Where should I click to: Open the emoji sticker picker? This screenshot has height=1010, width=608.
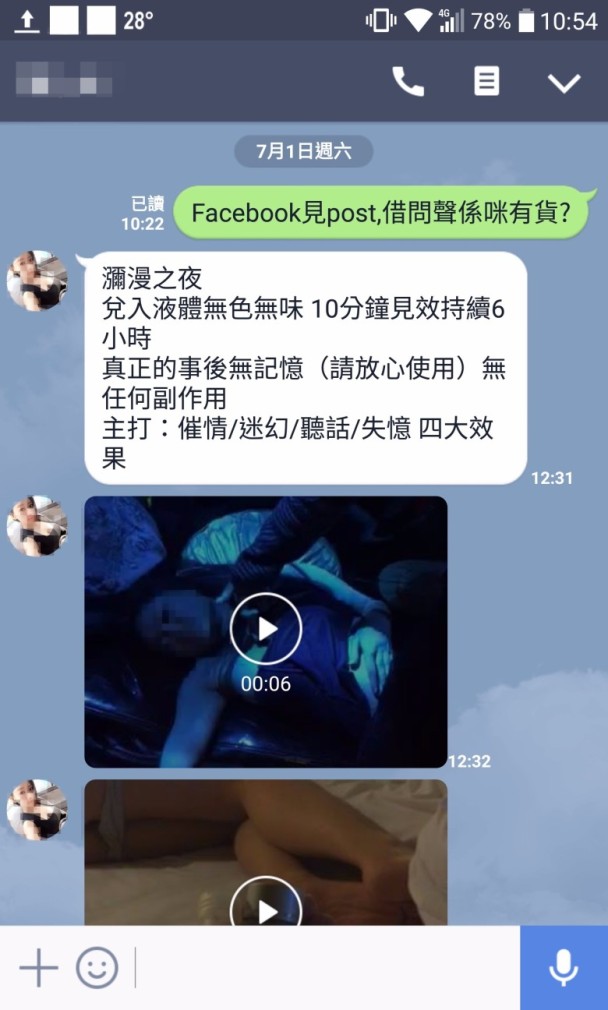pyautogui.click(x=97, y=968)
